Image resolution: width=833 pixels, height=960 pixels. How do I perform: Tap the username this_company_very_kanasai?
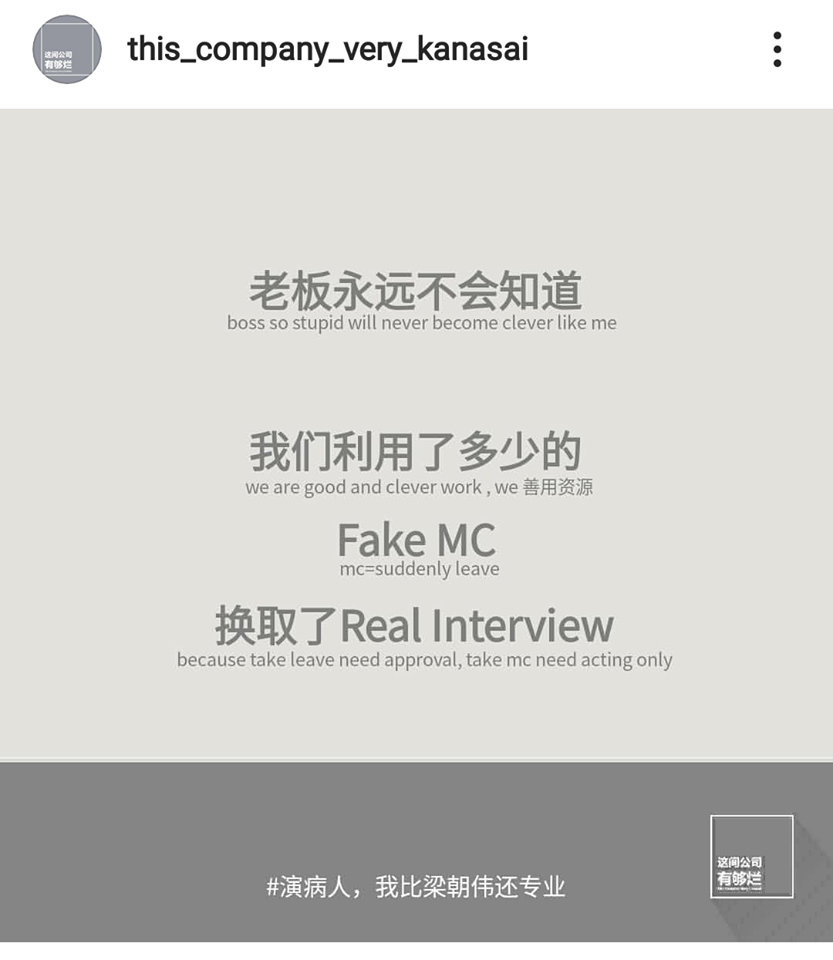coord(328,49)
